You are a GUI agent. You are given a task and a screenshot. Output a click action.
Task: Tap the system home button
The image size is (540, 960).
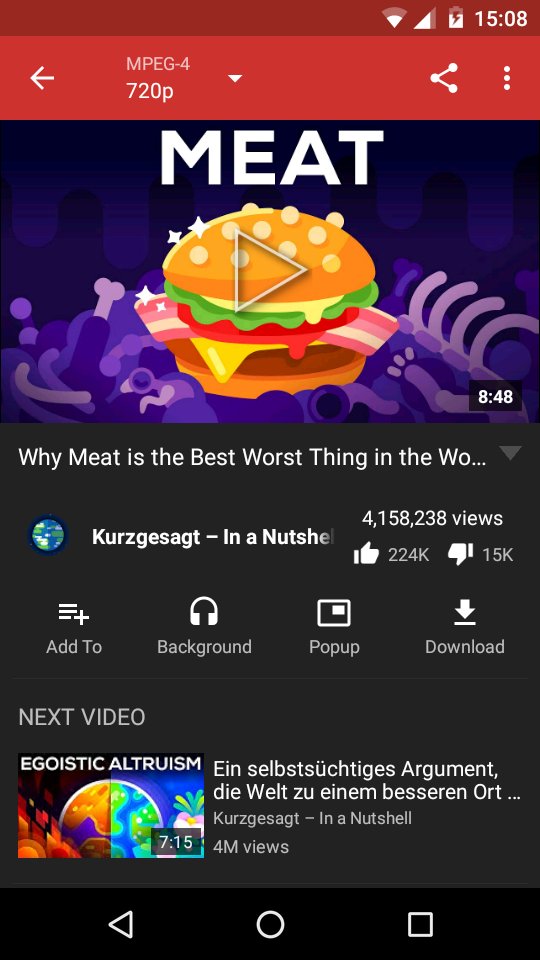pos(270,924)
